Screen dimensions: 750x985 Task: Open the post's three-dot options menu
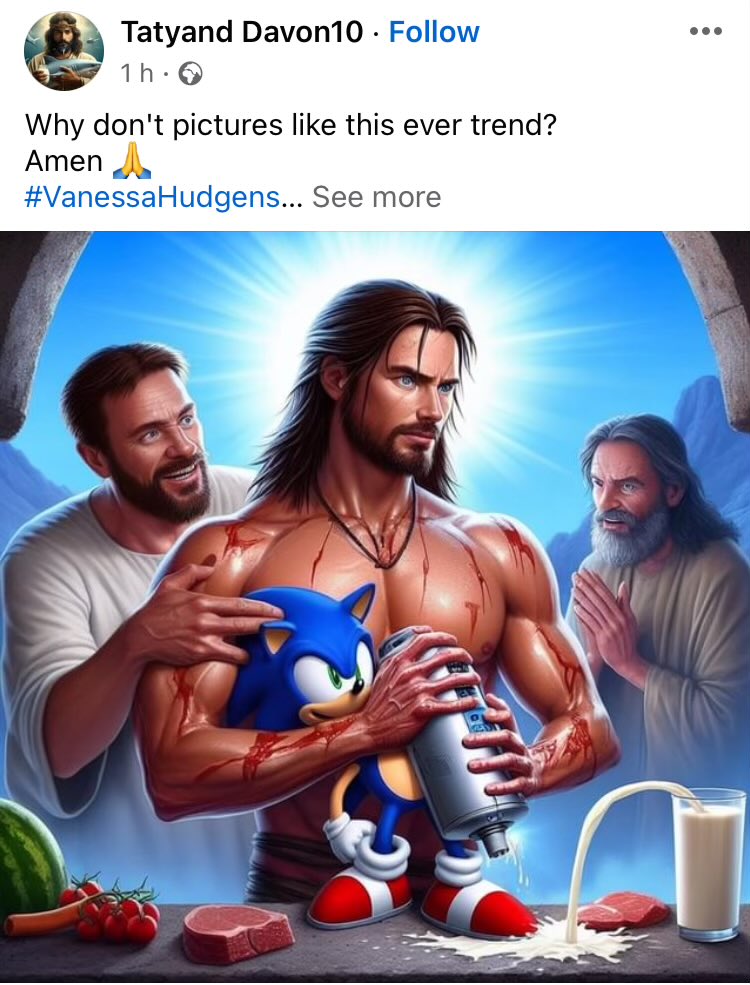705,31
